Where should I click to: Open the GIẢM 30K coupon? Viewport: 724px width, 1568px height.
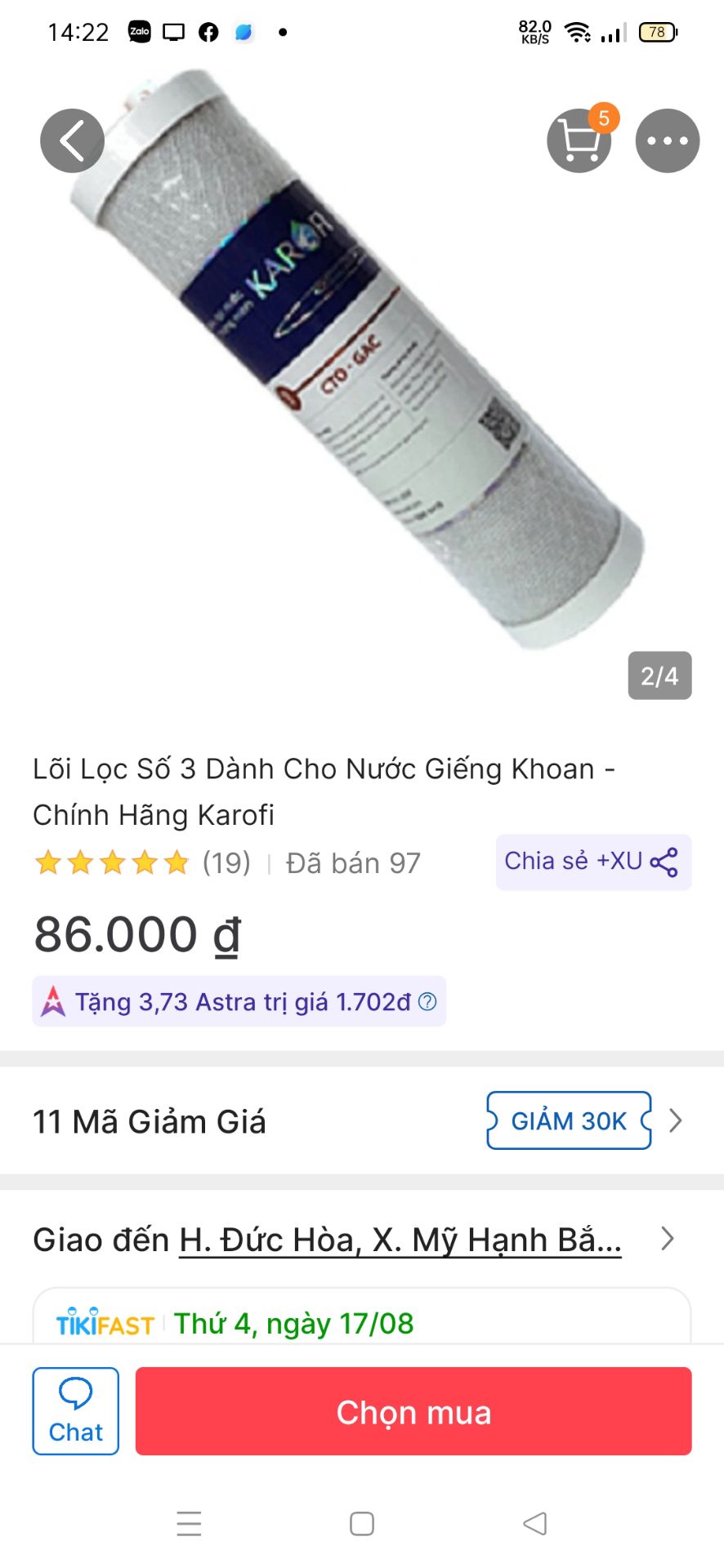point(567,1120)
